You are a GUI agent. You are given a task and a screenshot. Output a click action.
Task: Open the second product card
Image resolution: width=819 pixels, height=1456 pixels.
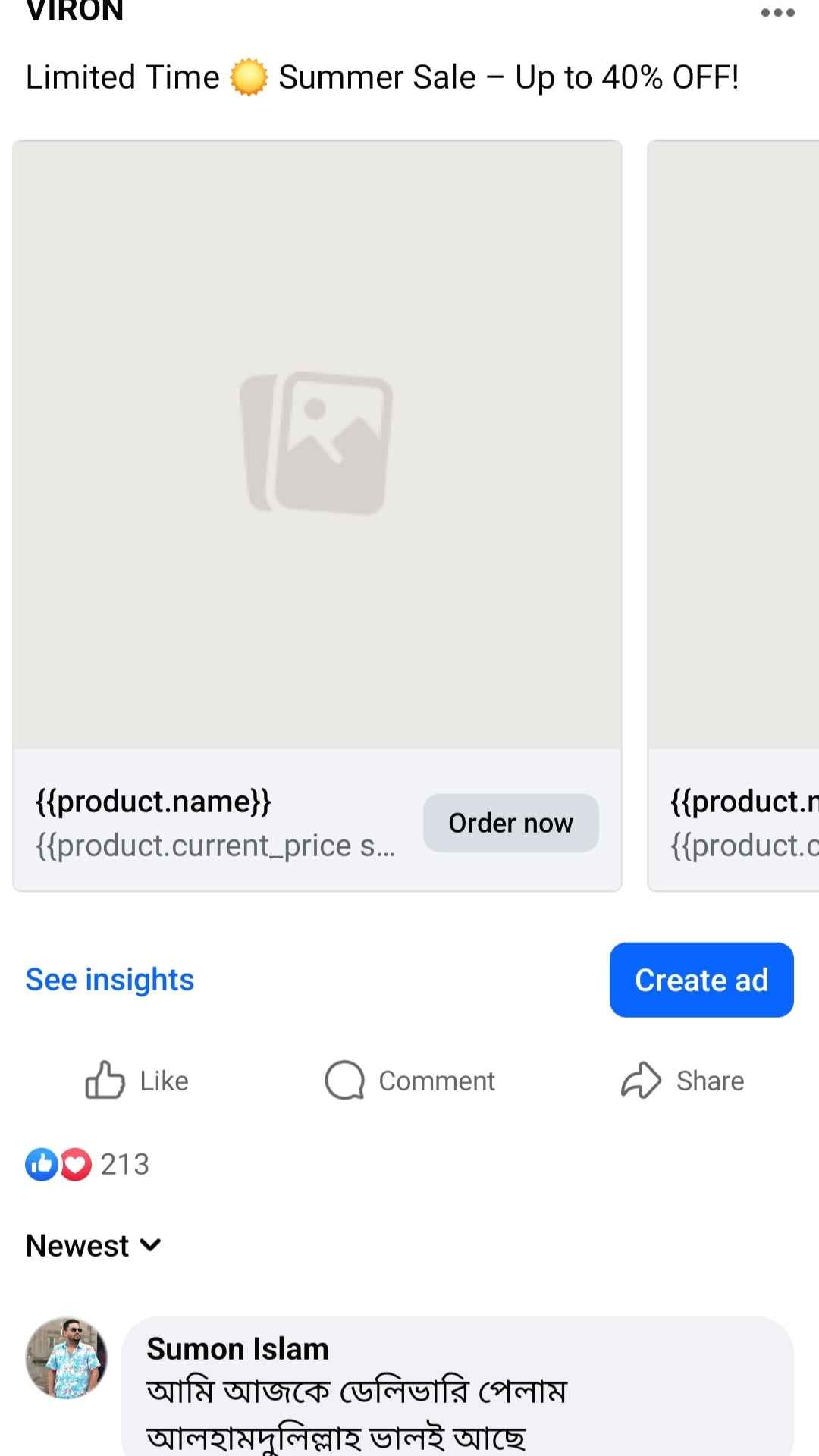pyautogui.click(x=734, y=516)
